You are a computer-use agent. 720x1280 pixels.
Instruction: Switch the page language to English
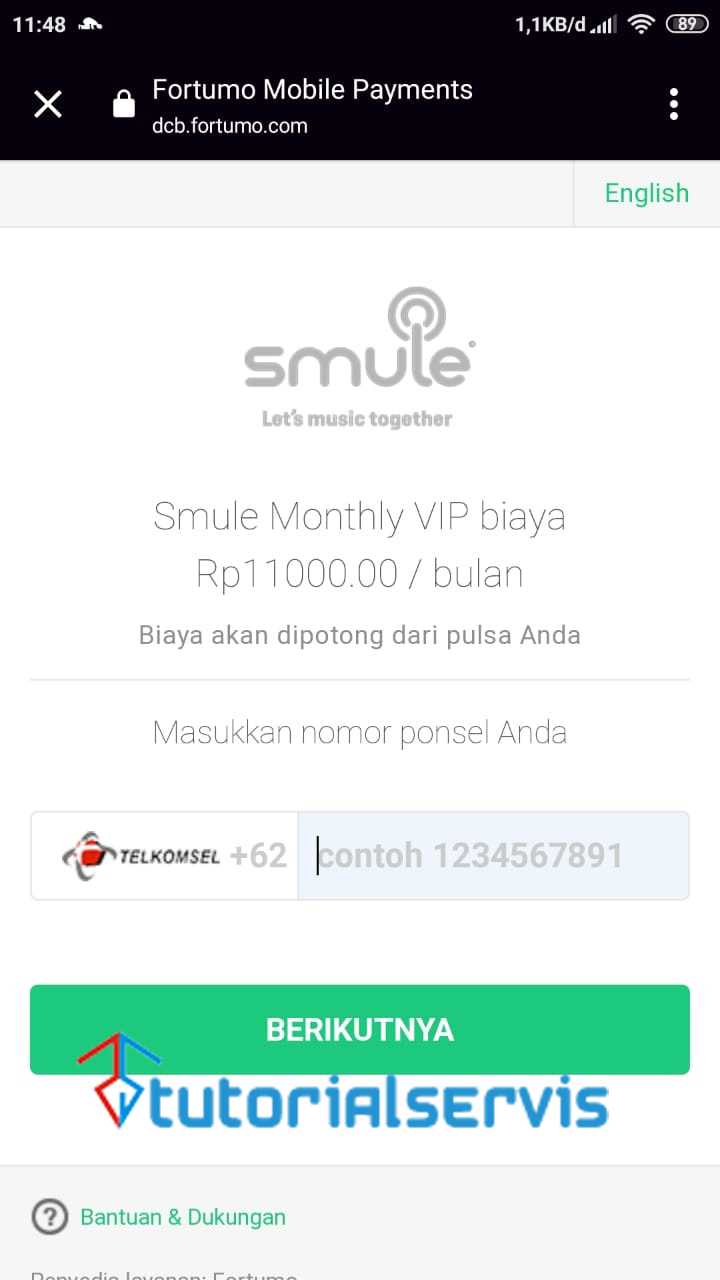[x=646, y=193]
